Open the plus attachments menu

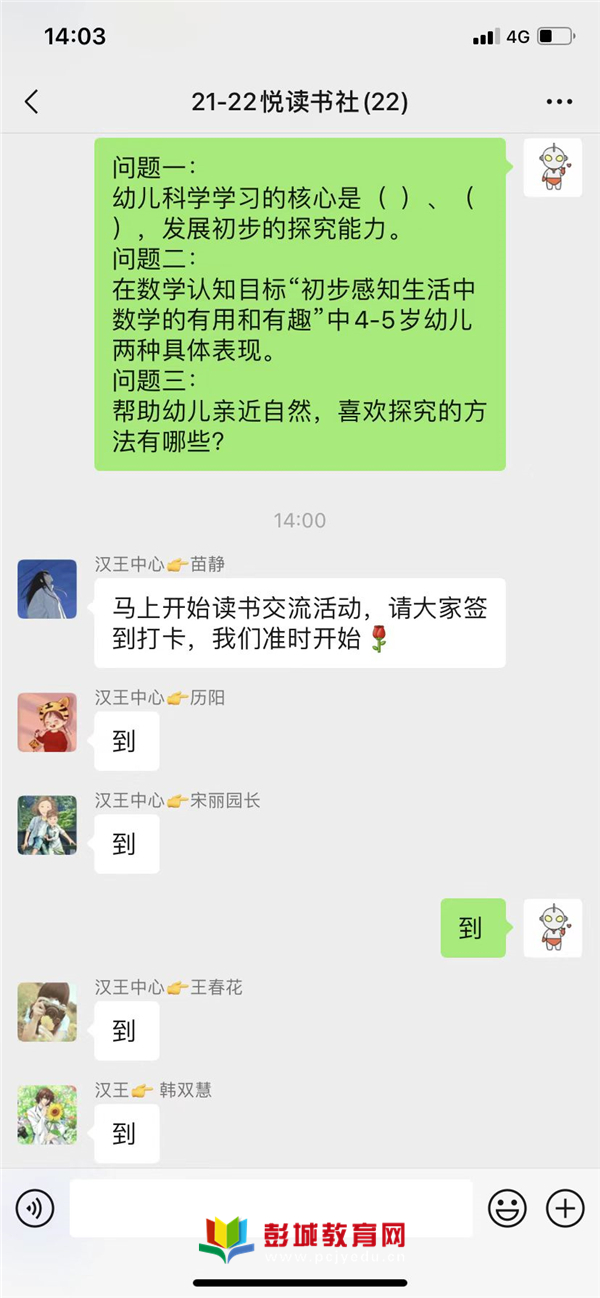pos(565,1209)
